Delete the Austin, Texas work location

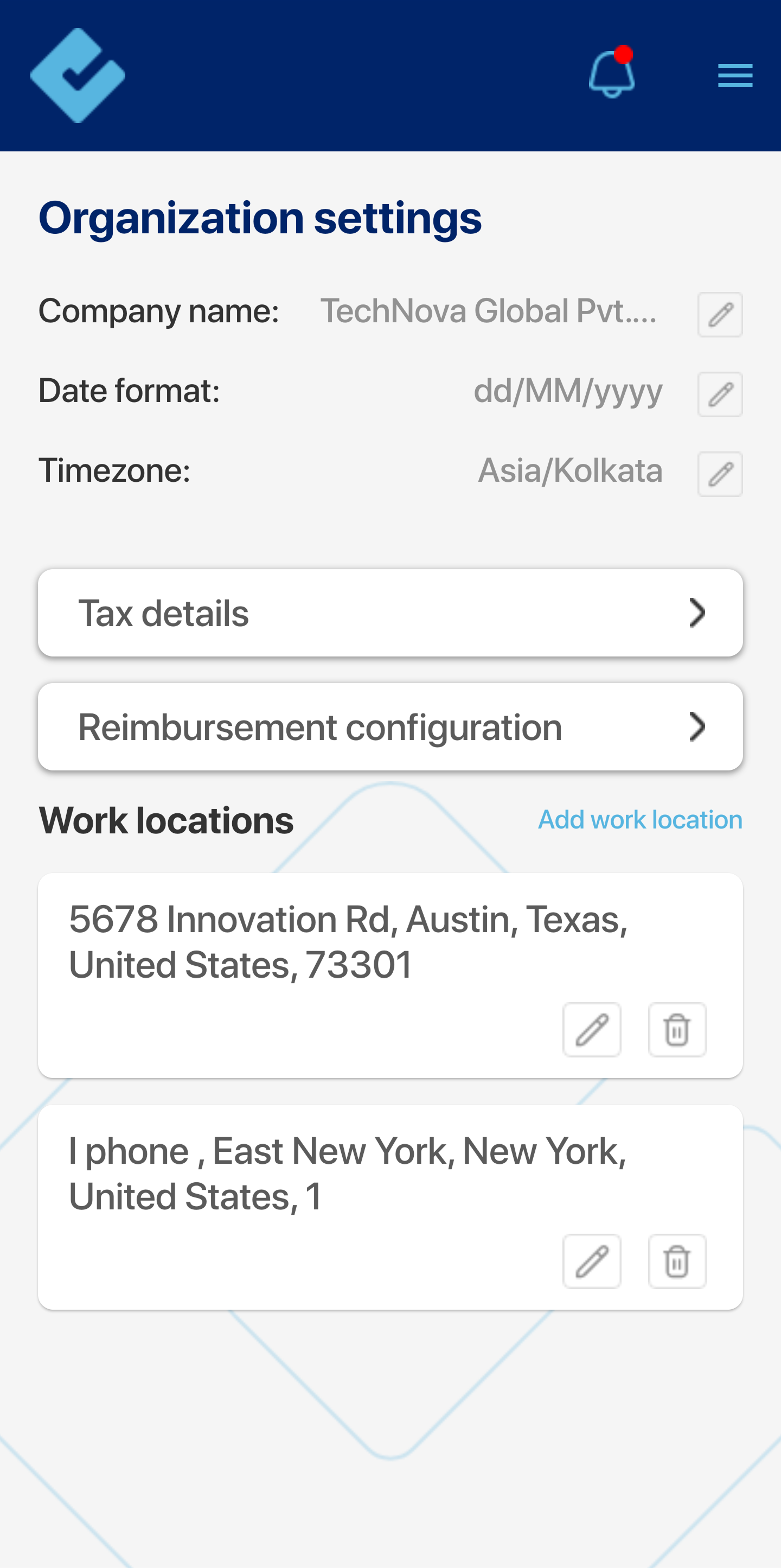coord(677,1030)
